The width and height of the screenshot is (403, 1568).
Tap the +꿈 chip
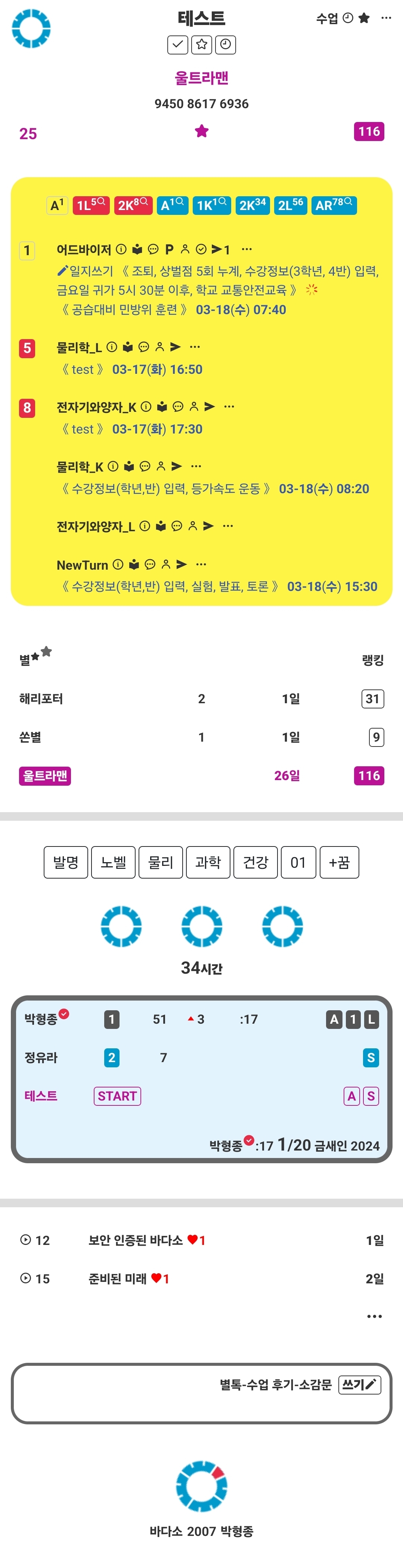tap(339, 862)
